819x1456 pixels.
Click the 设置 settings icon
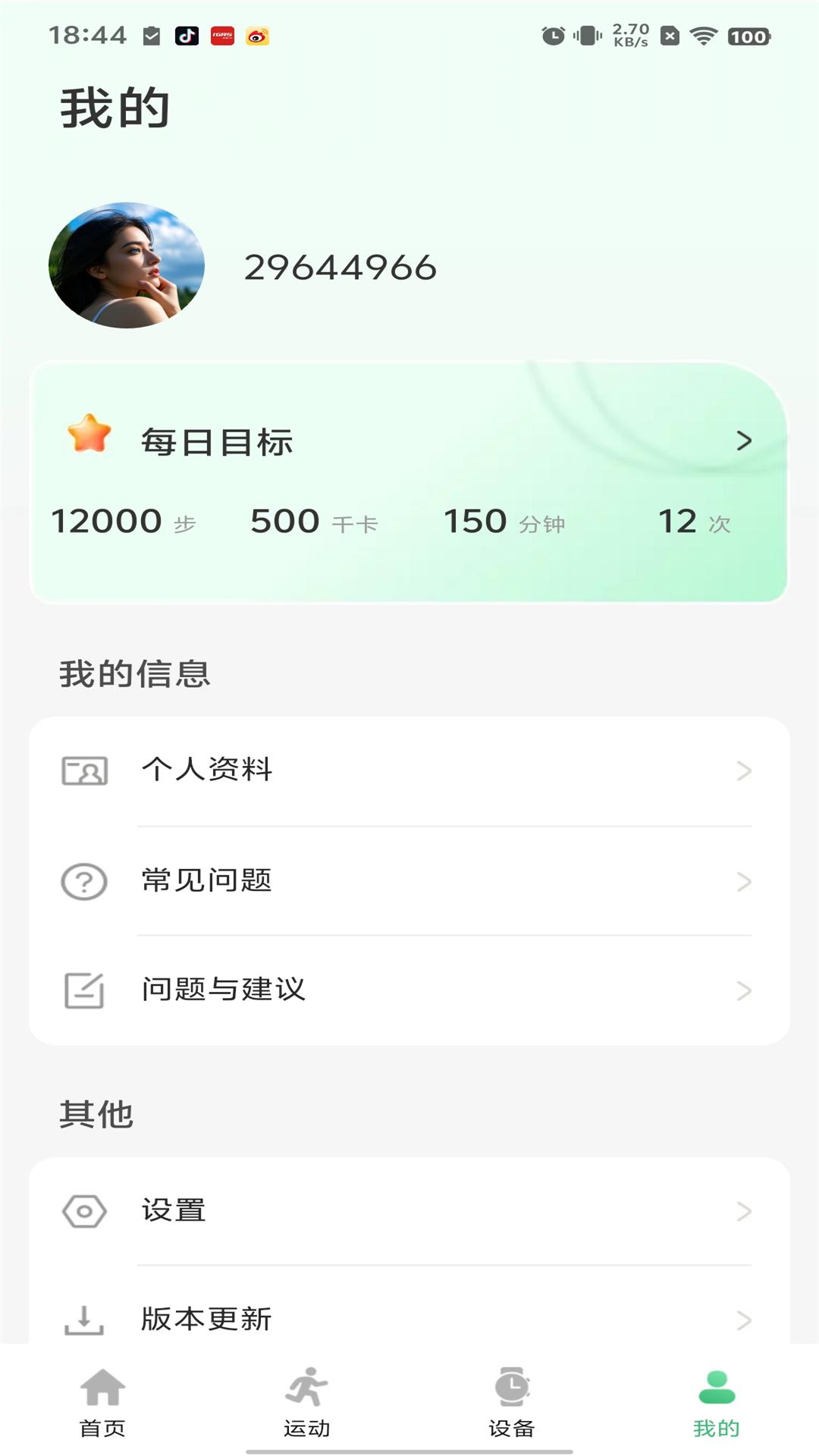[x=85, y=1210]
